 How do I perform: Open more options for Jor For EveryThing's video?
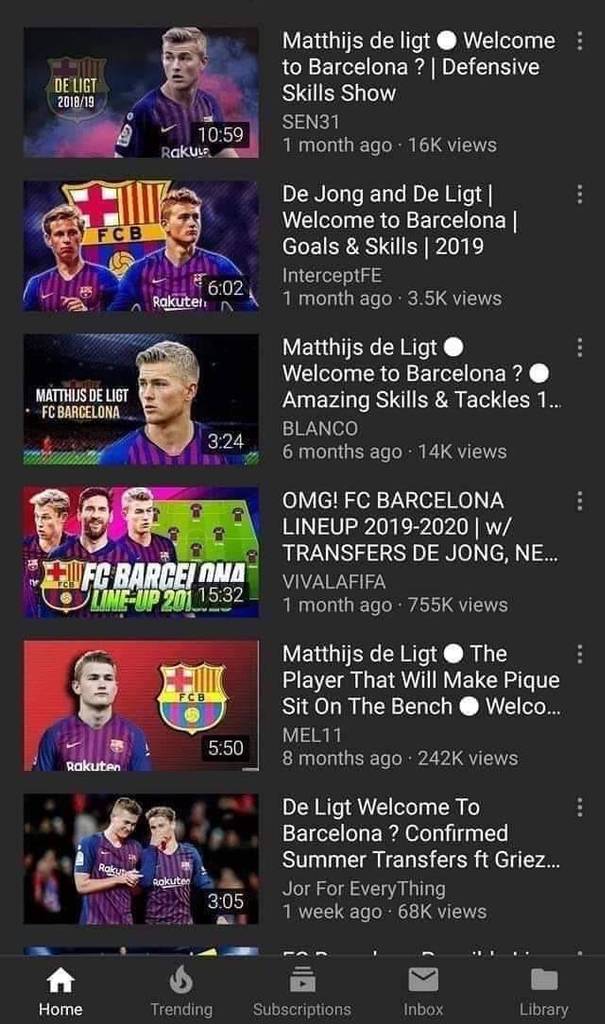(579, 807)
